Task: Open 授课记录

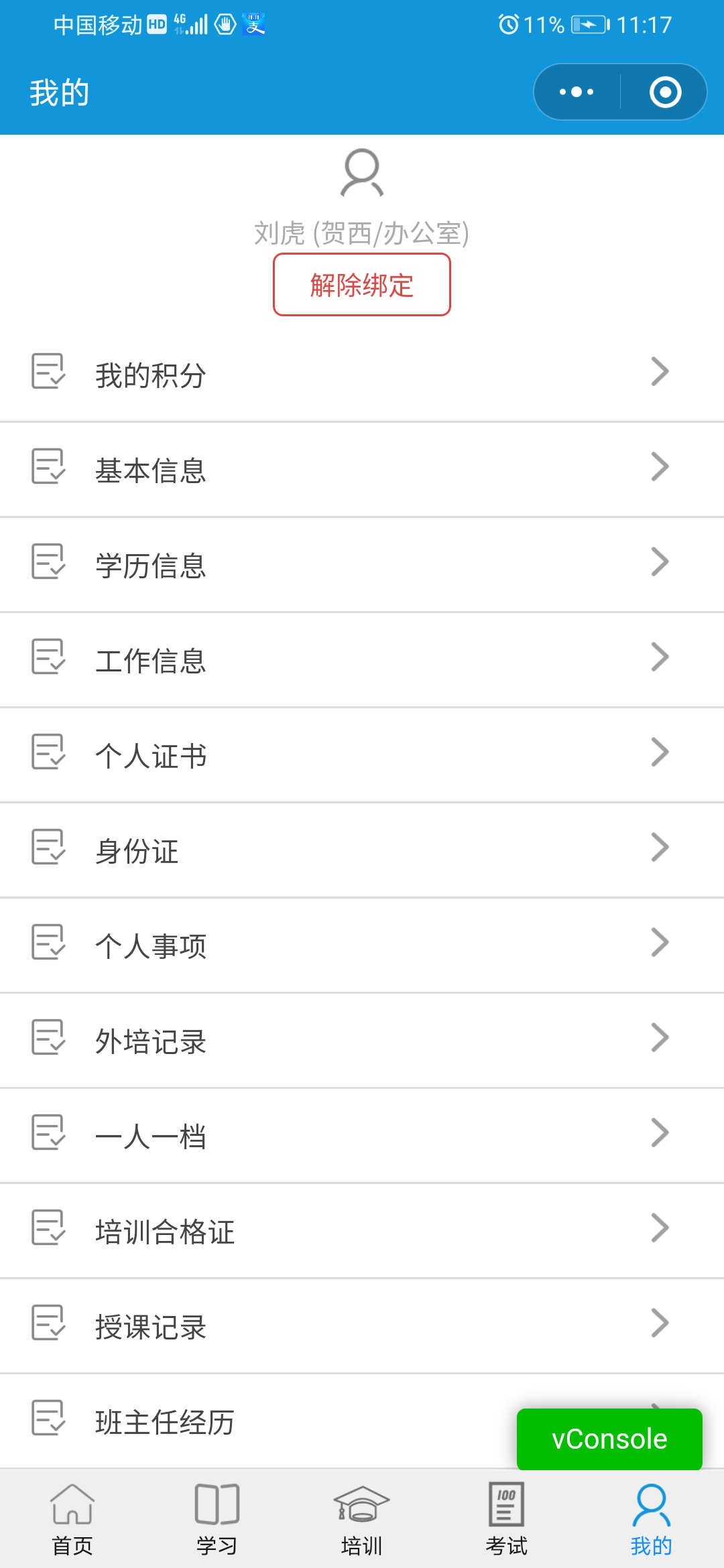Action: pos(362,1325)
